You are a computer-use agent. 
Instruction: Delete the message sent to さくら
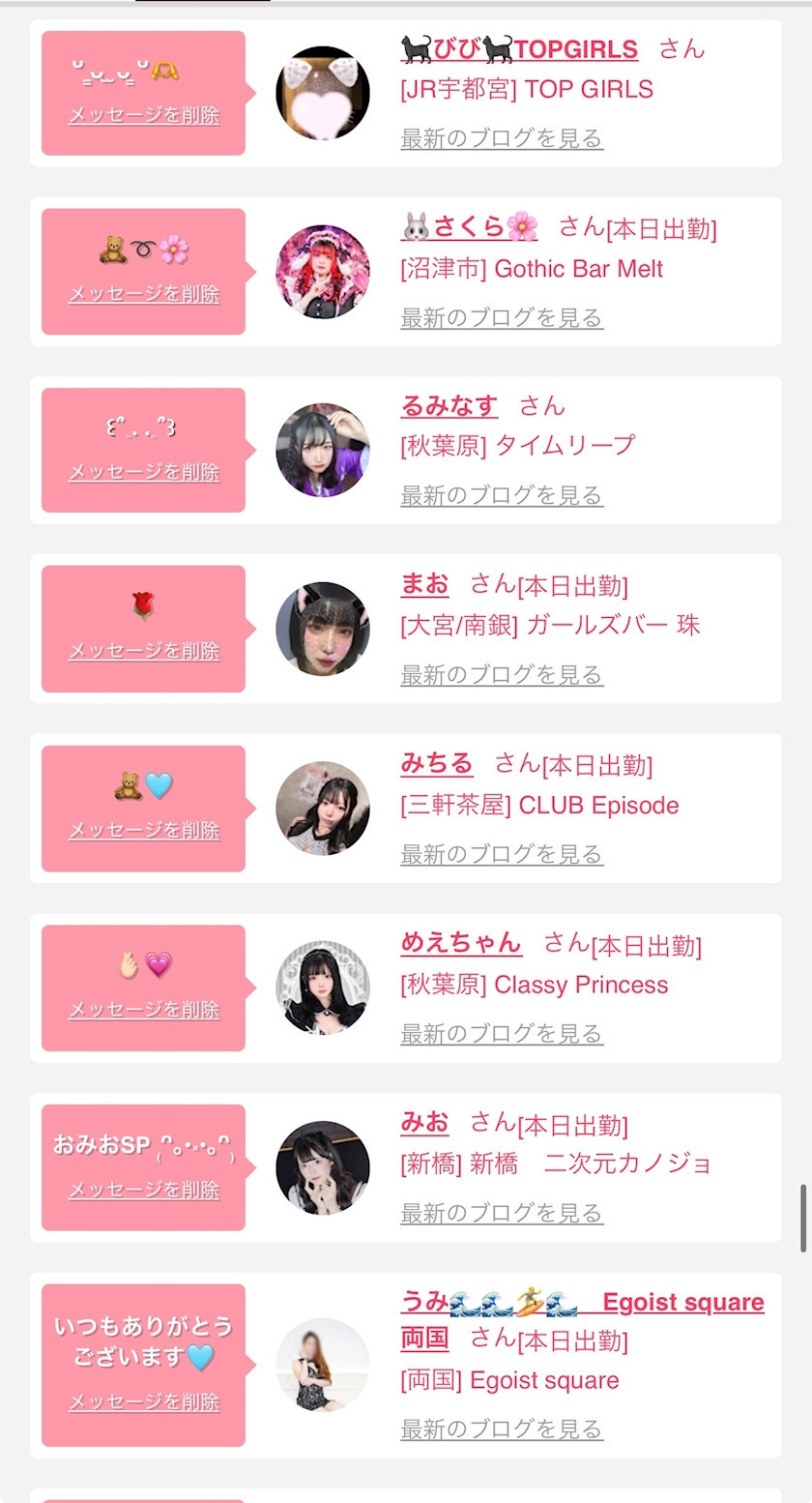point(144,294)
